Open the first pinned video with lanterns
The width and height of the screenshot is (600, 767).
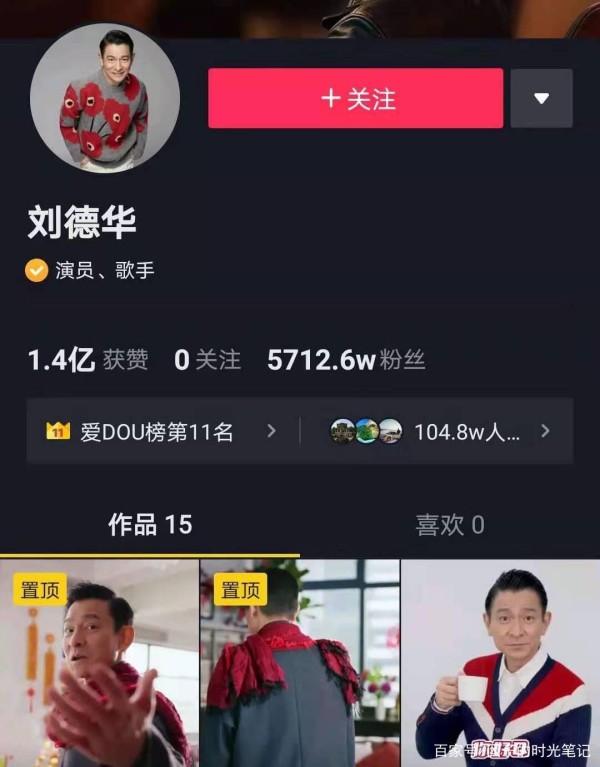tap(99, 663)
